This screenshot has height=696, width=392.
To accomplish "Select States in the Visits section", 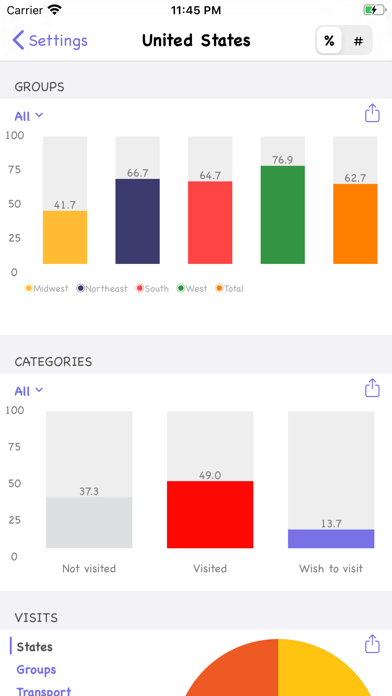I will 35,647.
